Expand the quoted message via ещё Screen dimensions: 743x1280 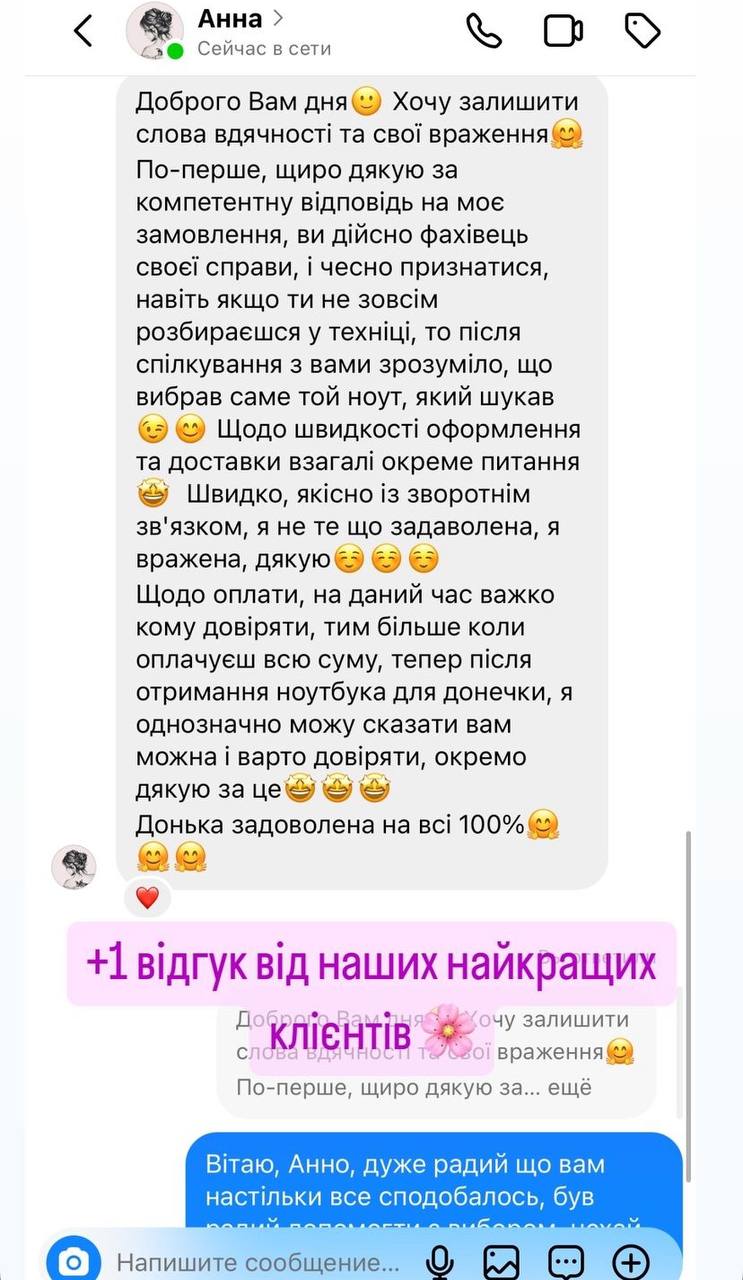tap(572, 1087)
